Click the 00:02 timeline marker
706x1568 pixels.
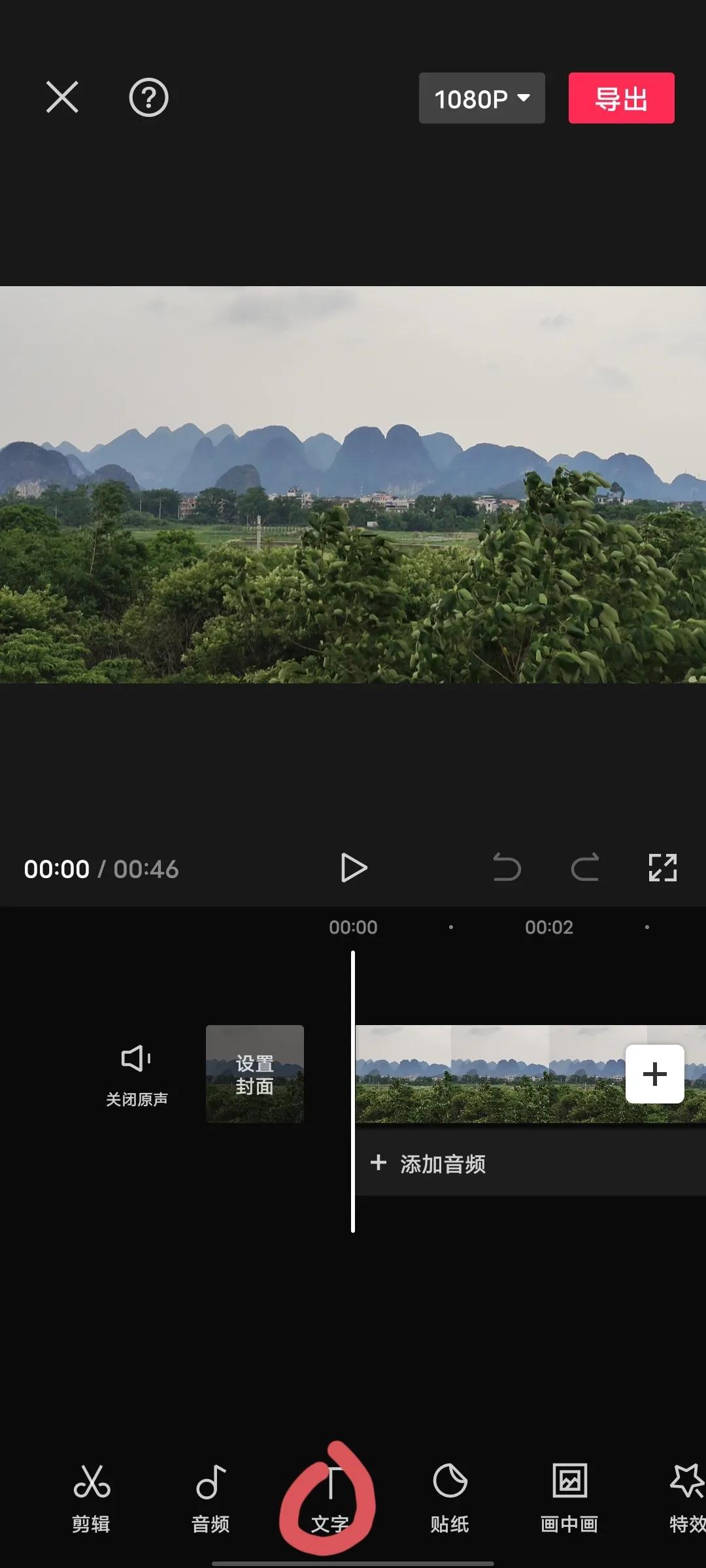[550, 927]
